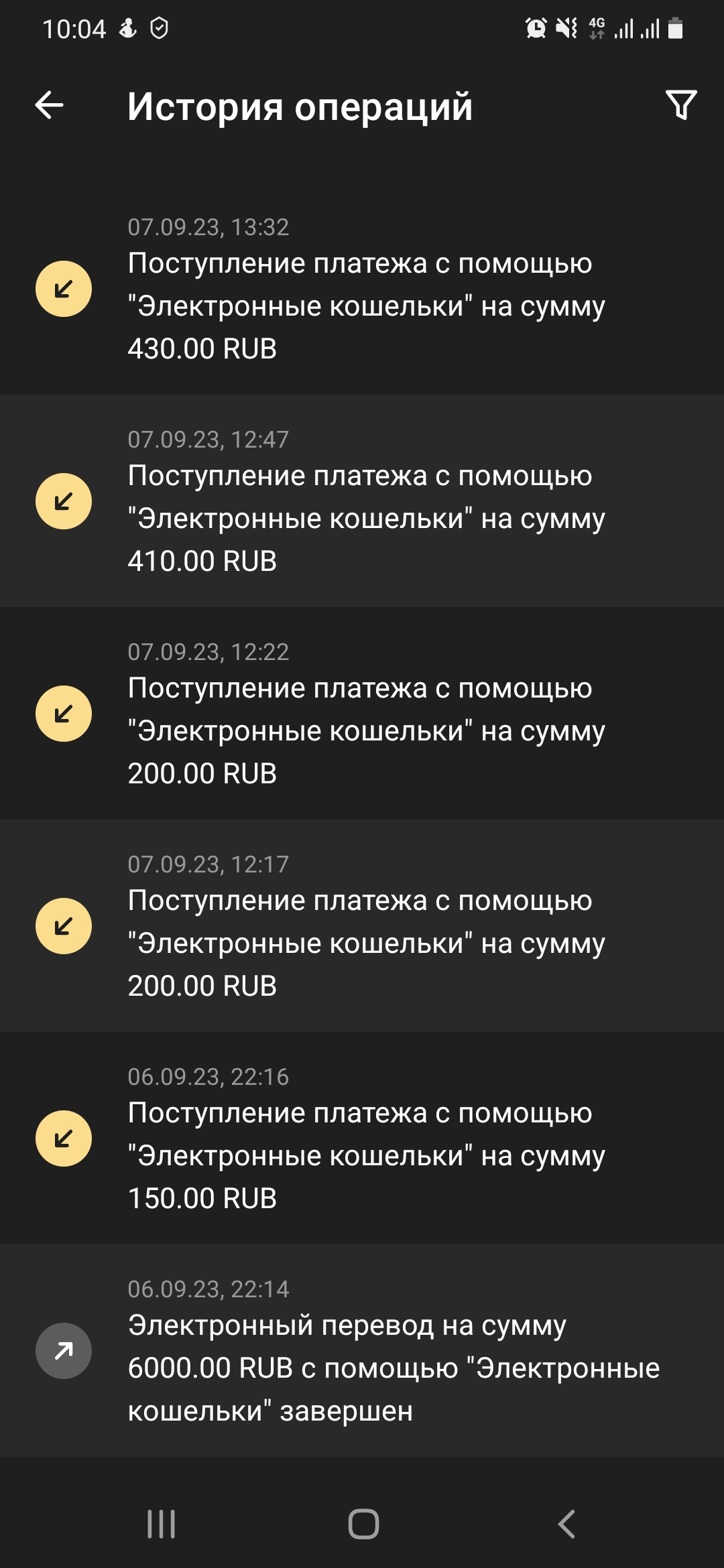Open the 6000.00 RUB transfer from 22:14
Image resolution: width=724 pixels, height=1568 pixels.
point(362,1351)
